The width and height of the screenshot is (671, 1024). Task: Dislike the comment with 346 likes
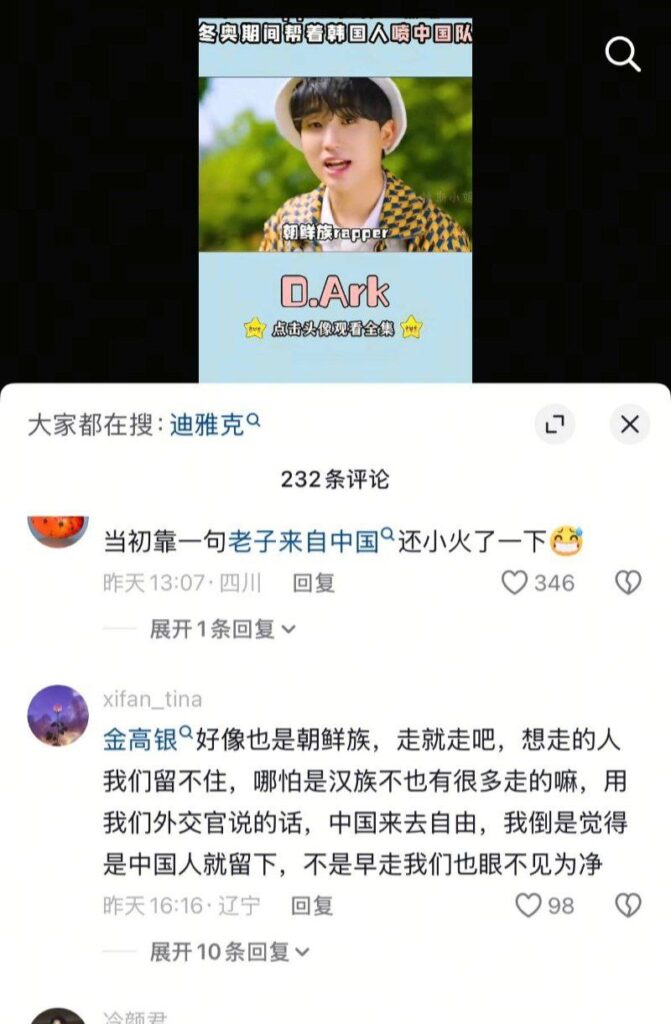(x=627, y=583)
